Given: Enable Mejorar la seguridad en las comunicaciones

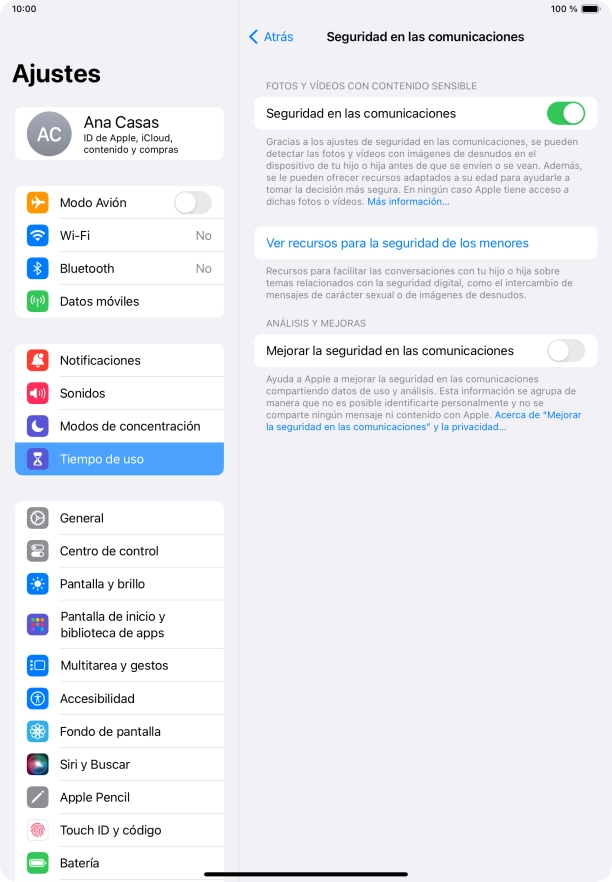Looking at the screenshot, I should tap(565, 351).
